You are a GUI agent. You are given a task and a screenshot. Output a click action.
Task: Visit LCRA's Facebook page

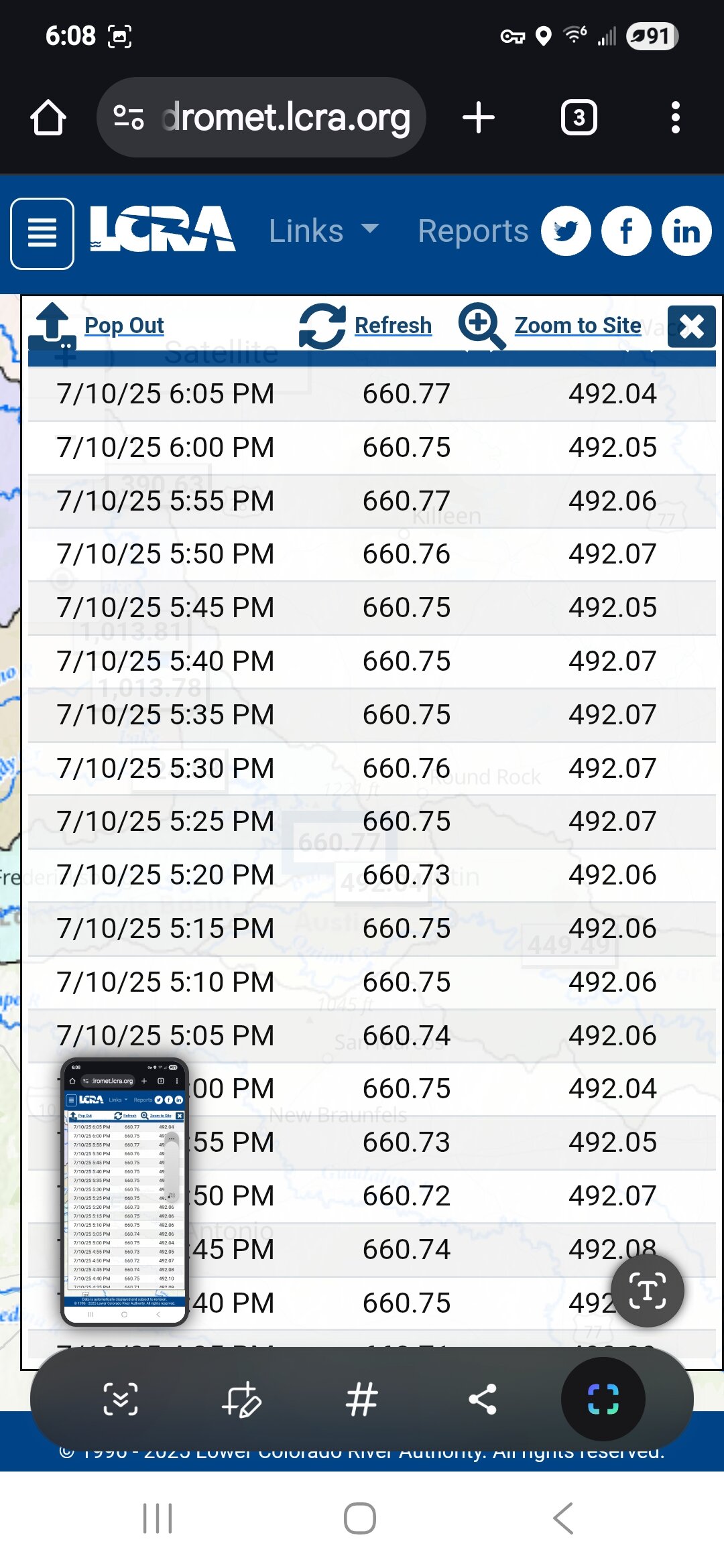[x=627, y=231]
